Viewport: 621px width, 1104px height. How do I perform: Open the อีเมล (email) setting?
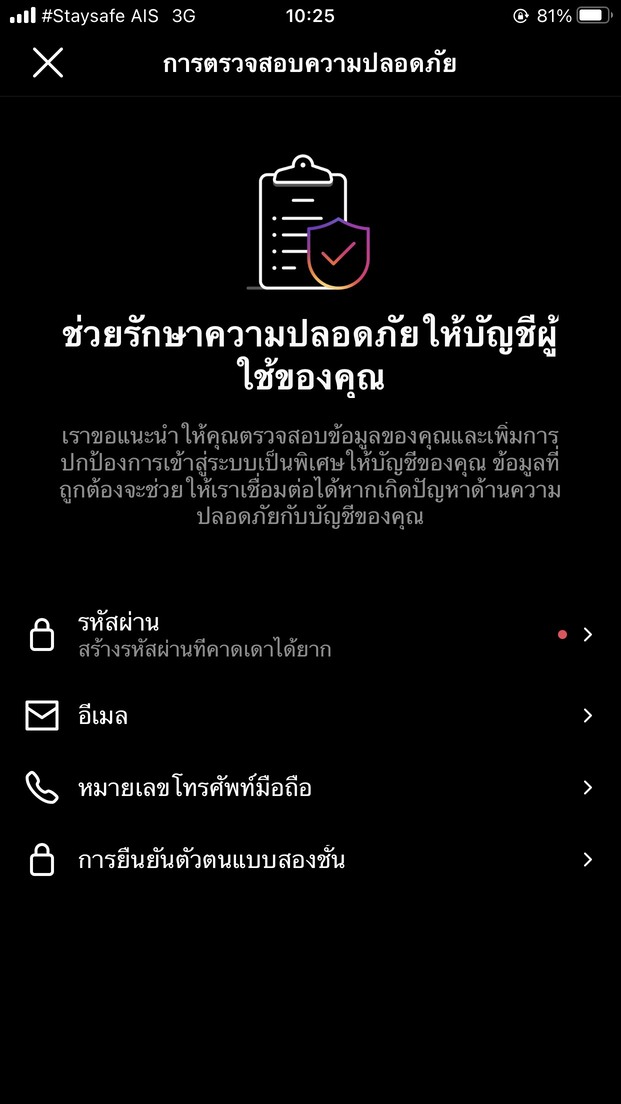point(310,716)
